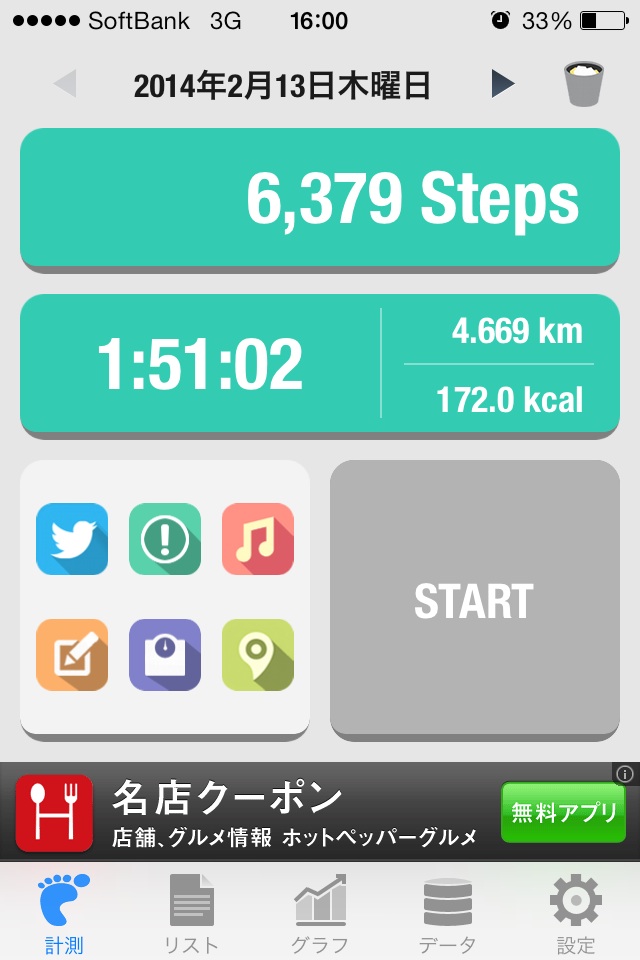Open the 設定 settings tab

pos(576,913)
